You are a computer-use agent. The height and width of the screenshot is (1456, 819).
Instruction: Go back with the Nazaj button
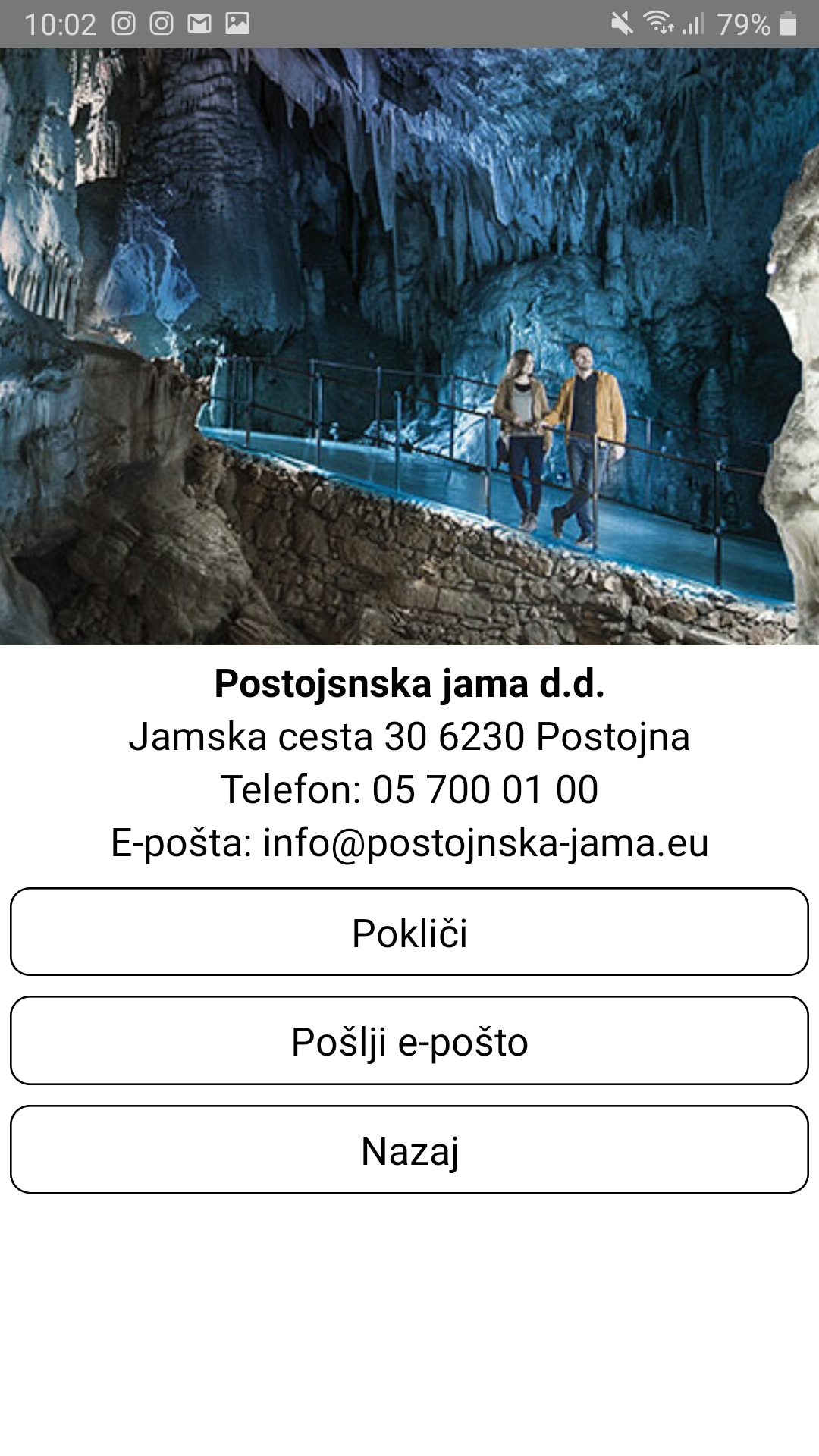click(409, 1150)
